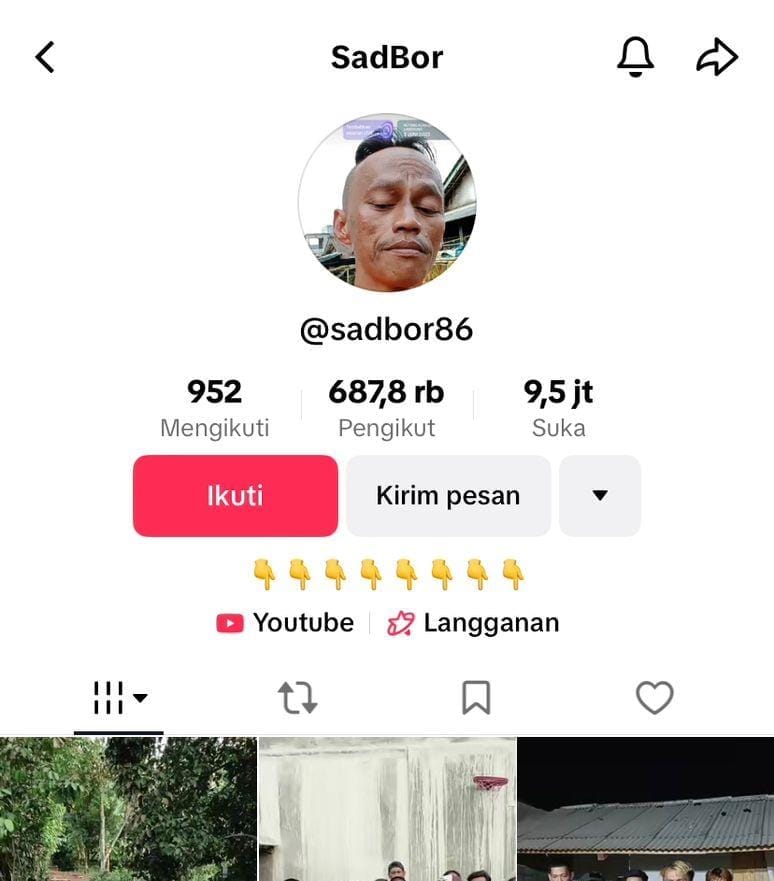
Task: Open the more options dropdown beside Kirim pesan
Action: pyautogui.click(x=600, y=495)
